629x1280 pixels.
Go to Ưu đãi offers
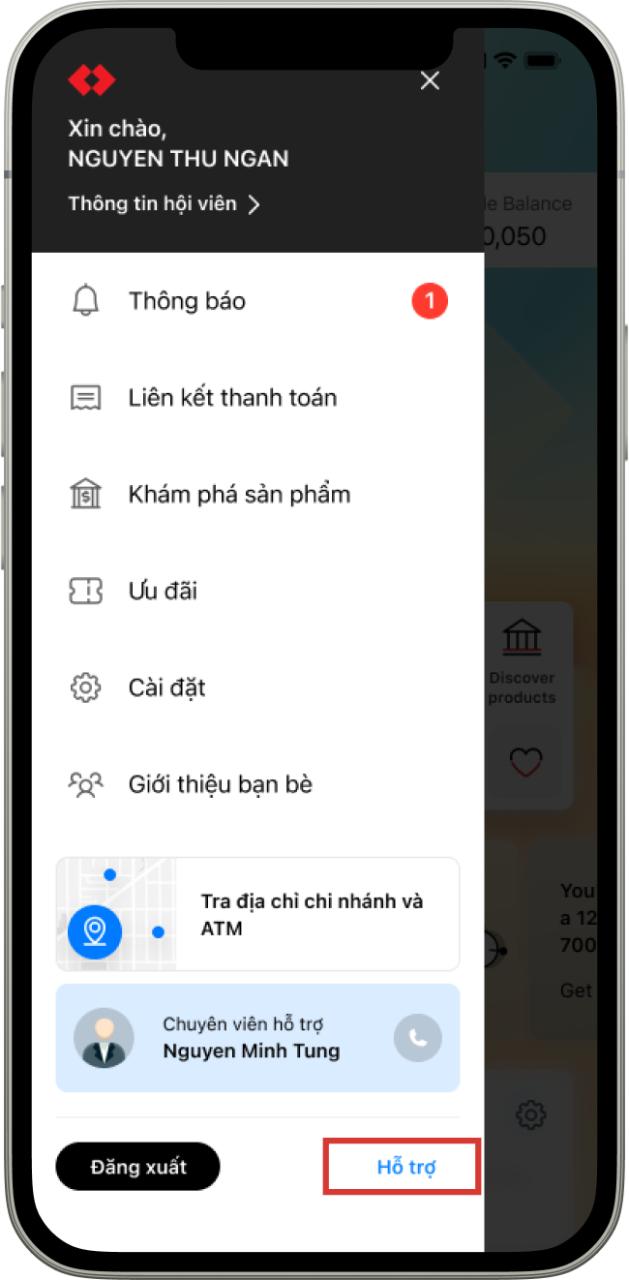163,591
